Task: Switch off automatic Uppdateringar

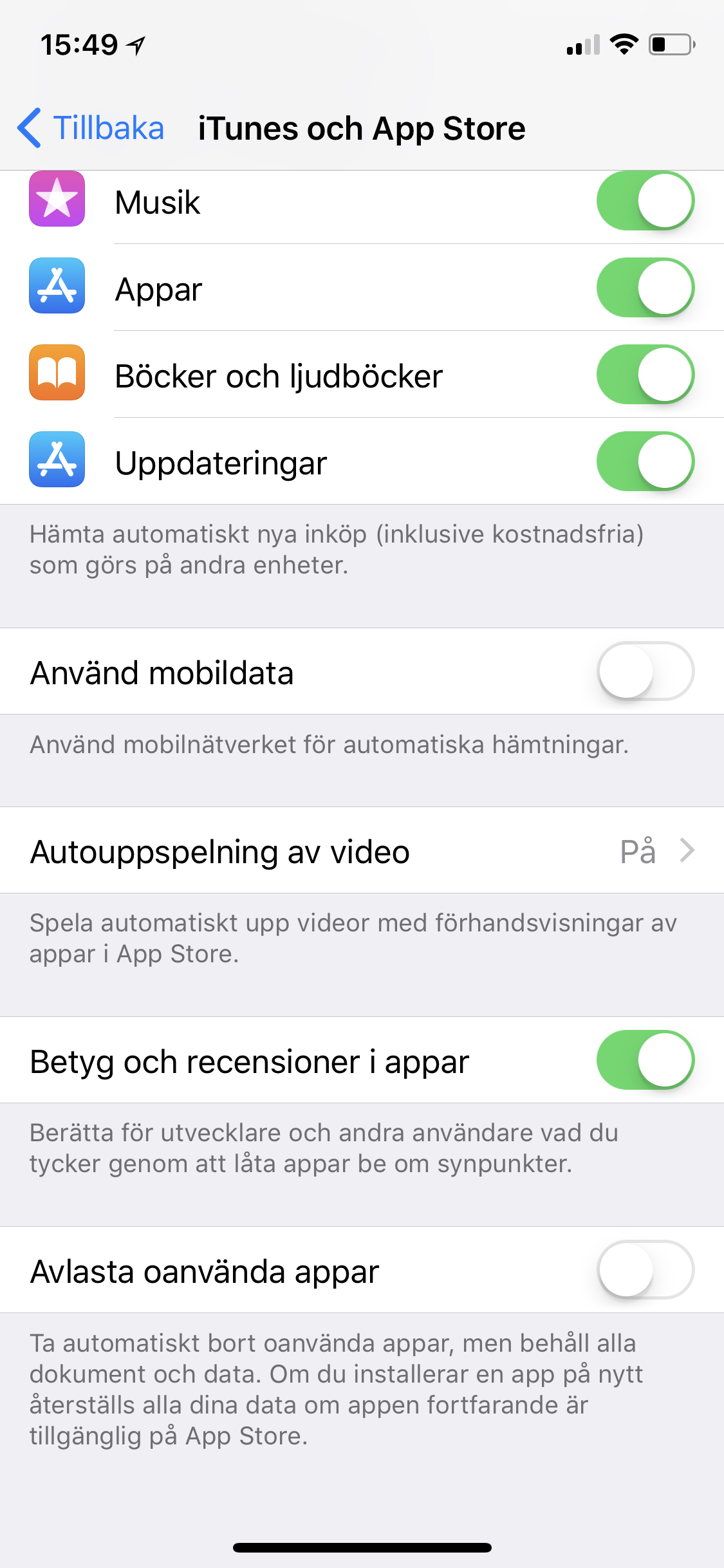Action: coord(645,462)
